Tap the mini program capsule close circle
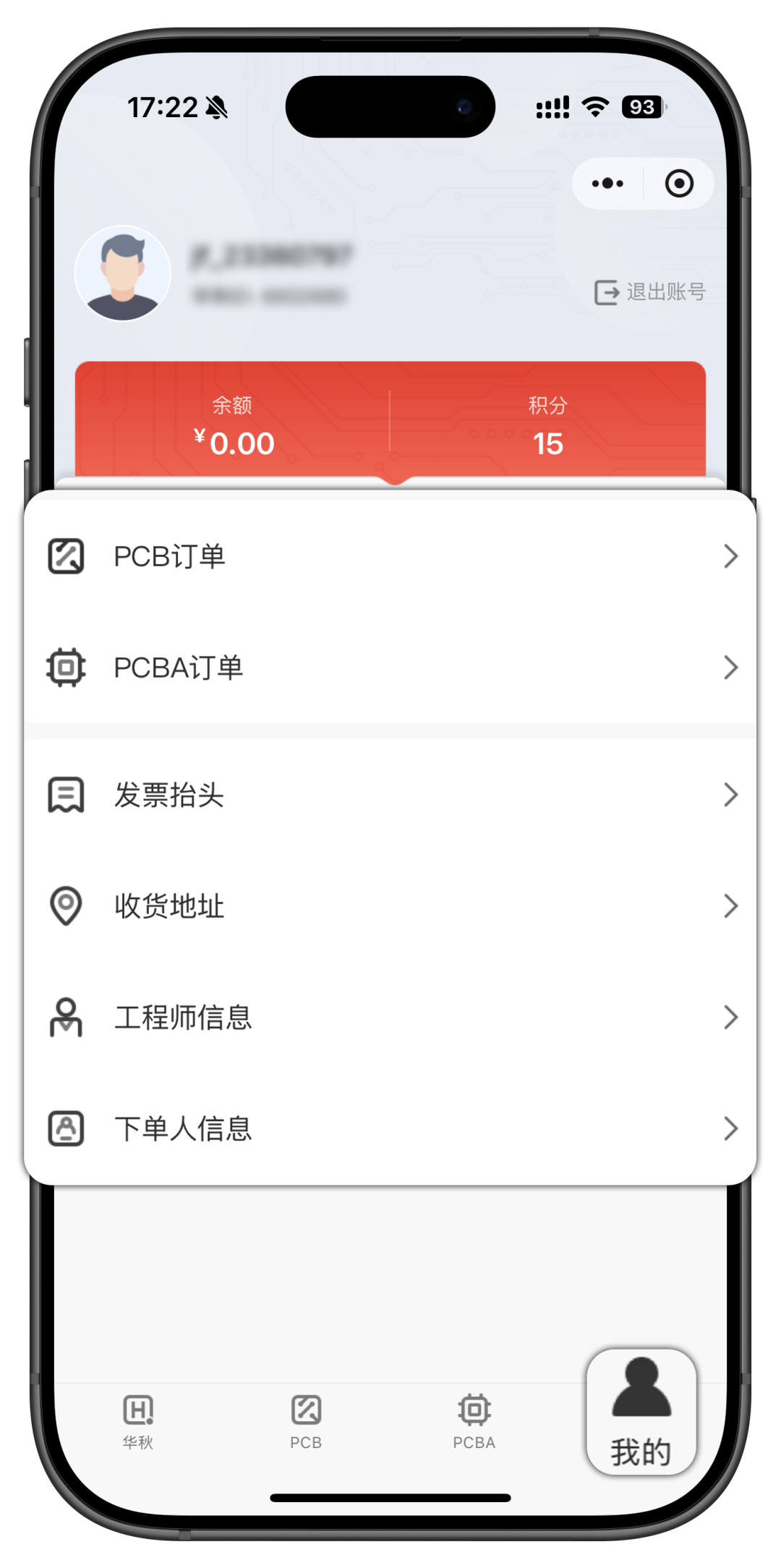This screenshot has width=781, height=1568. [678, 183]
